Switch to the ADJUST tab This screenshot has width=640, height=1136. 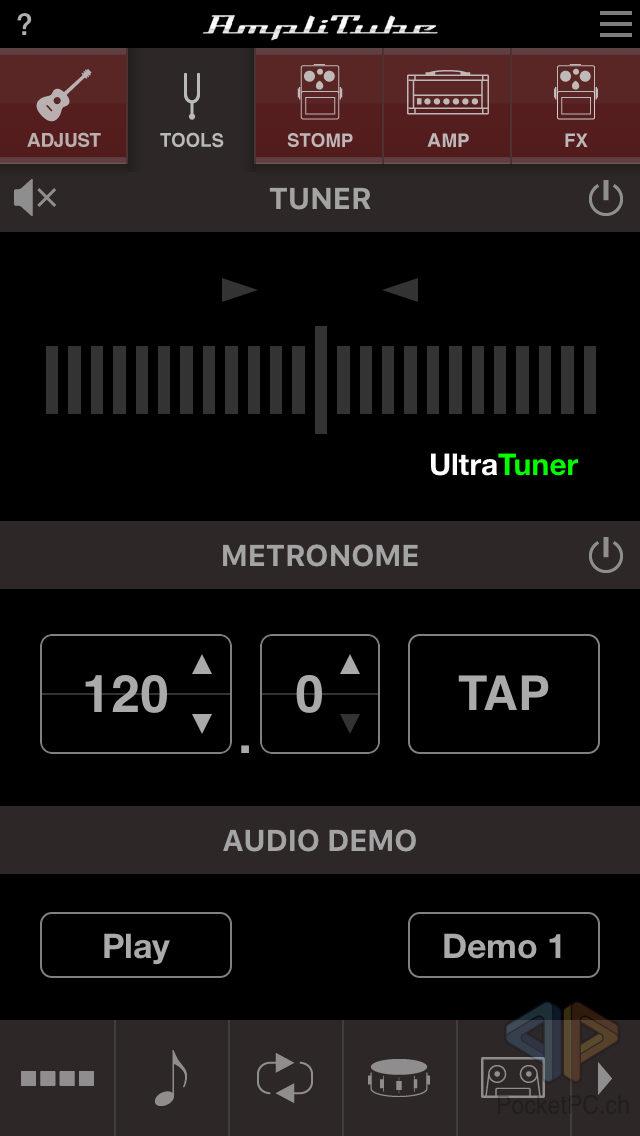[64, 107]
